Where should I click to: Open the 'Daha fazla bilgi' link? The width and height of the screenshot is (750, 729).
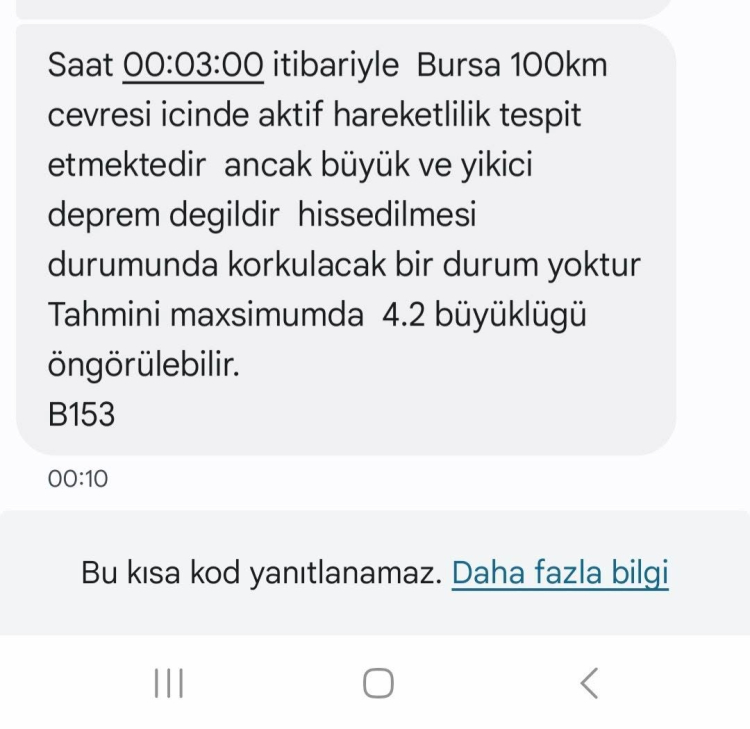coord(560,573)
